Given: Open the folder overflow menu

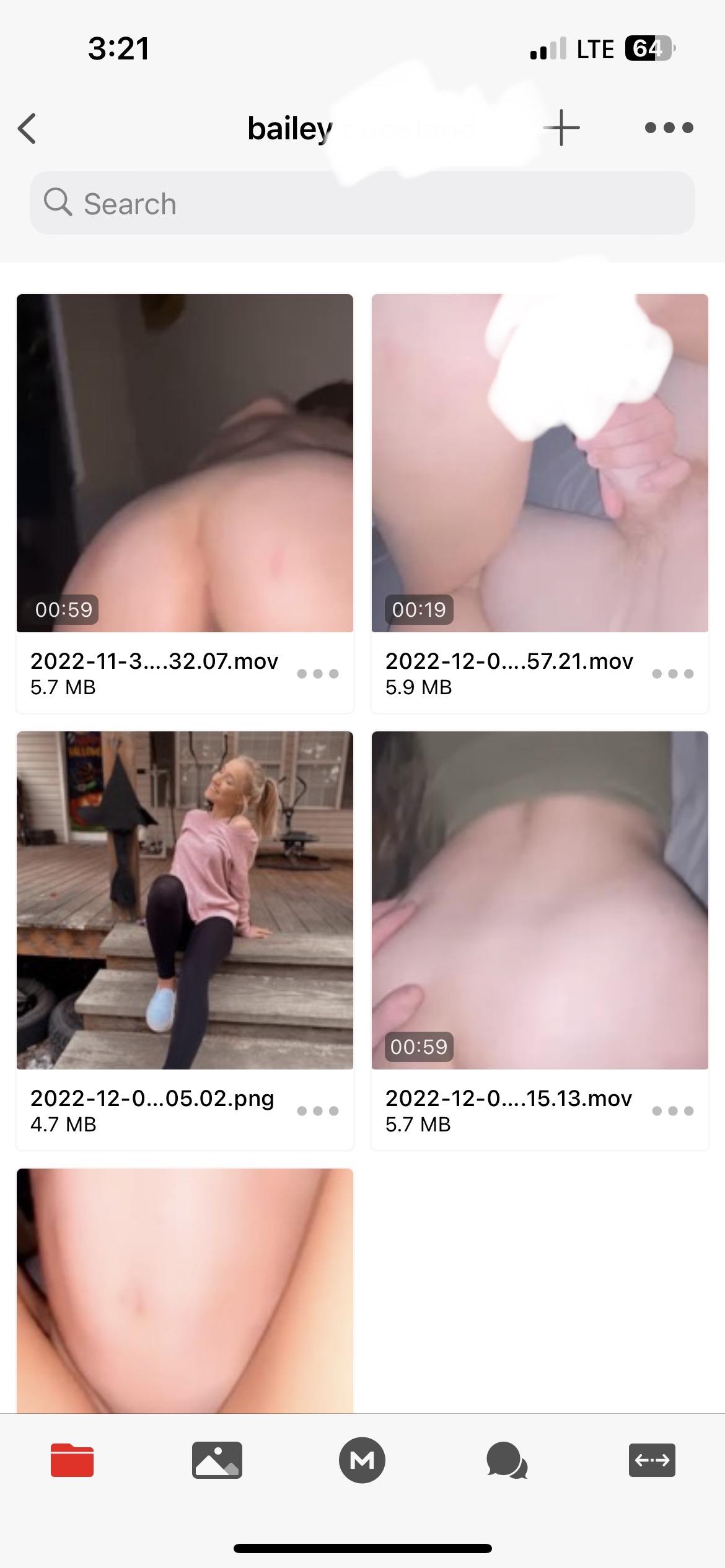Looking at the screenshot, I should (669, 128).
